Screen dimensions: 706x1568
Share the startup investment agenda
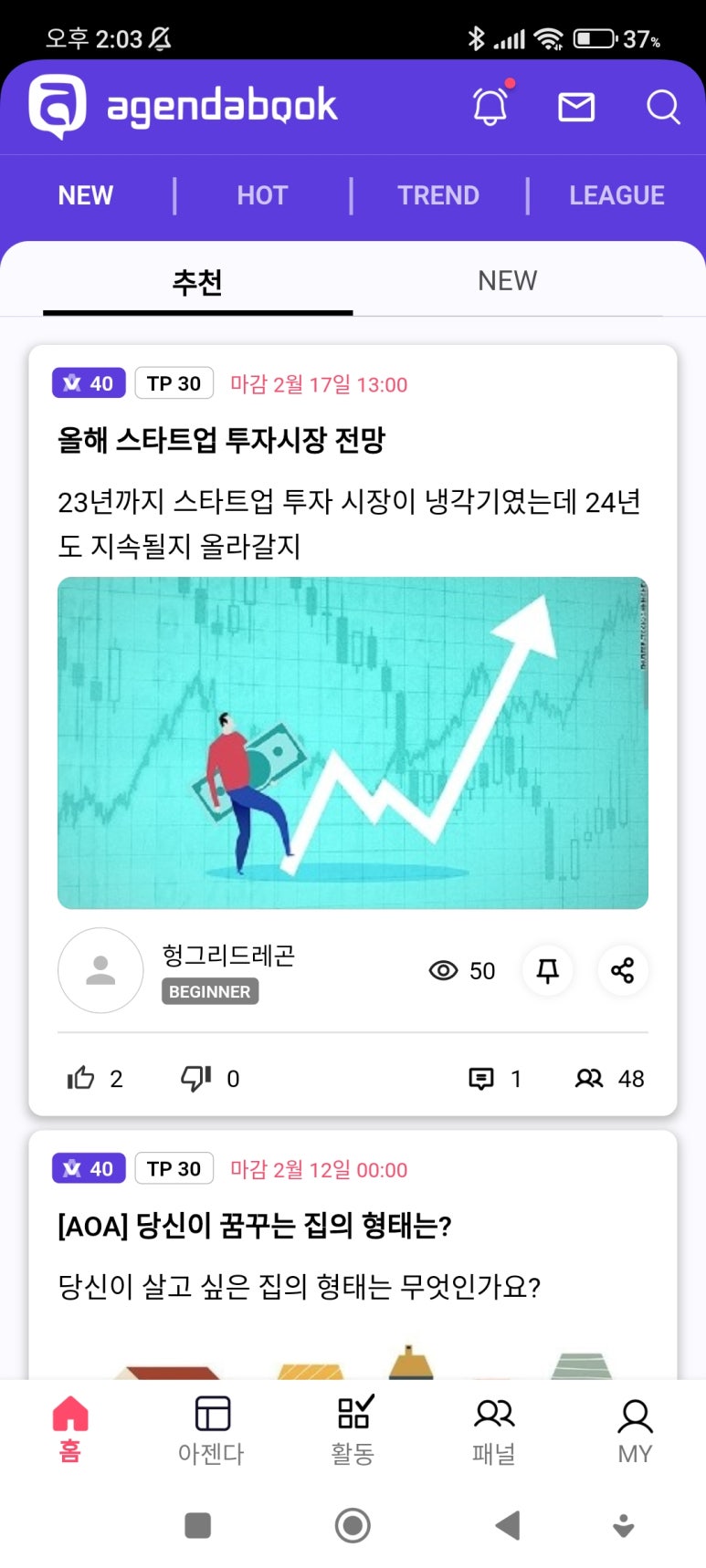pos(623,970)
